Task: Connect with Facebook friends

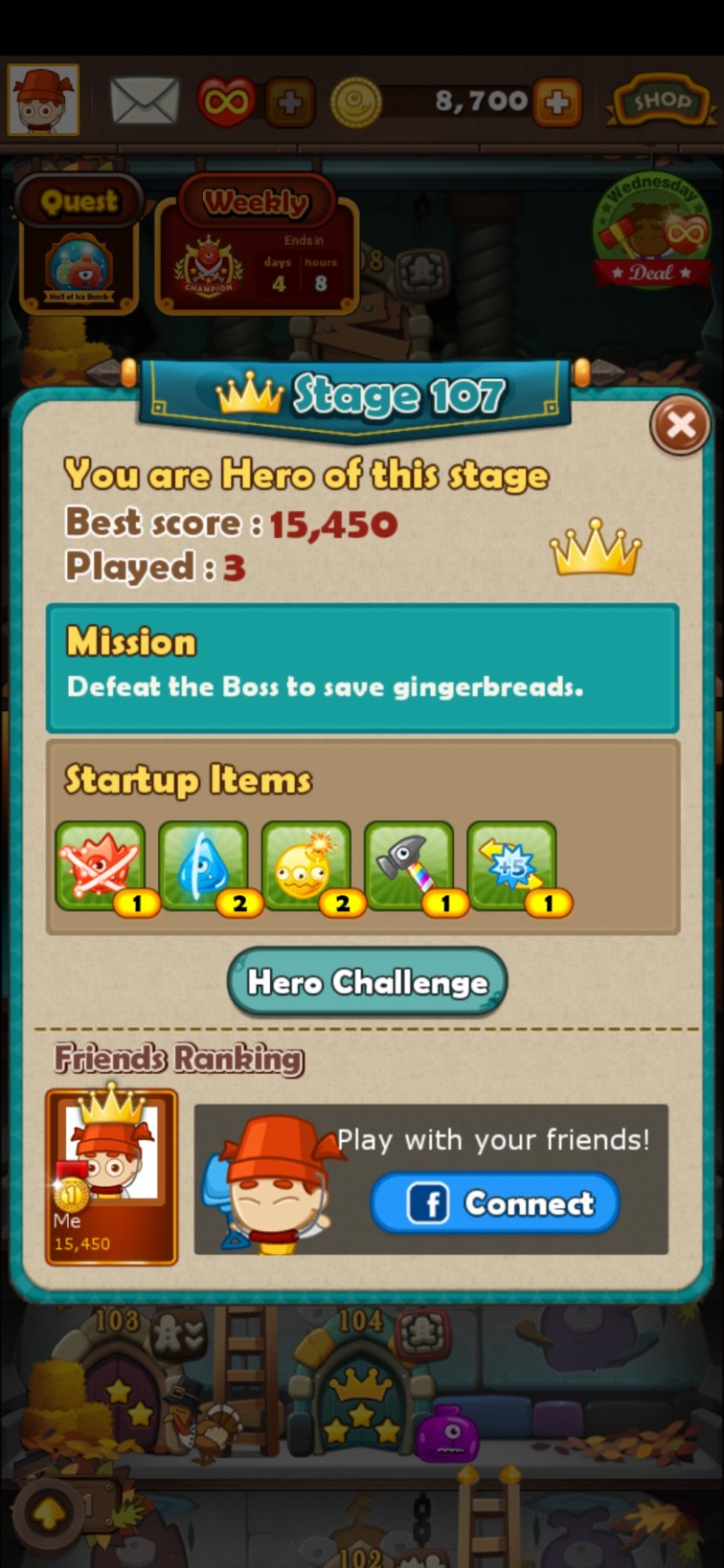Action: tap(495, 1203)
